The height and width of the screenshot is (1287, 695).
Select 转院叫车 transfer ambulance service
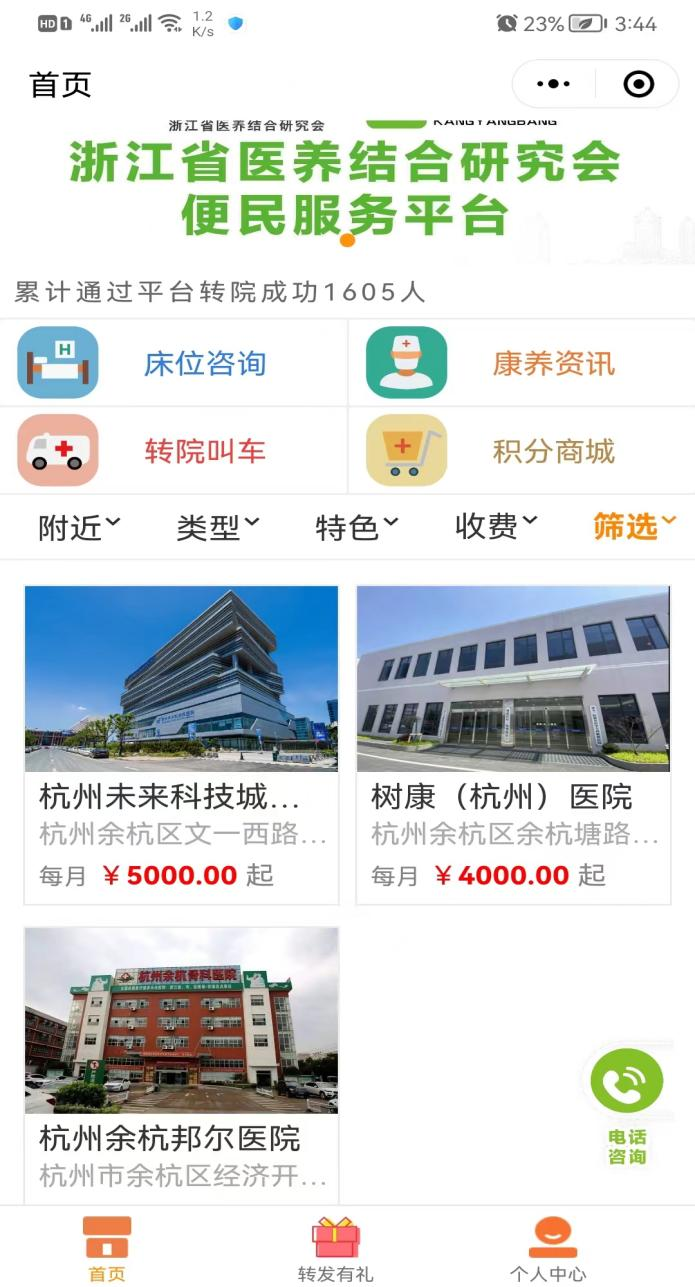174,450
